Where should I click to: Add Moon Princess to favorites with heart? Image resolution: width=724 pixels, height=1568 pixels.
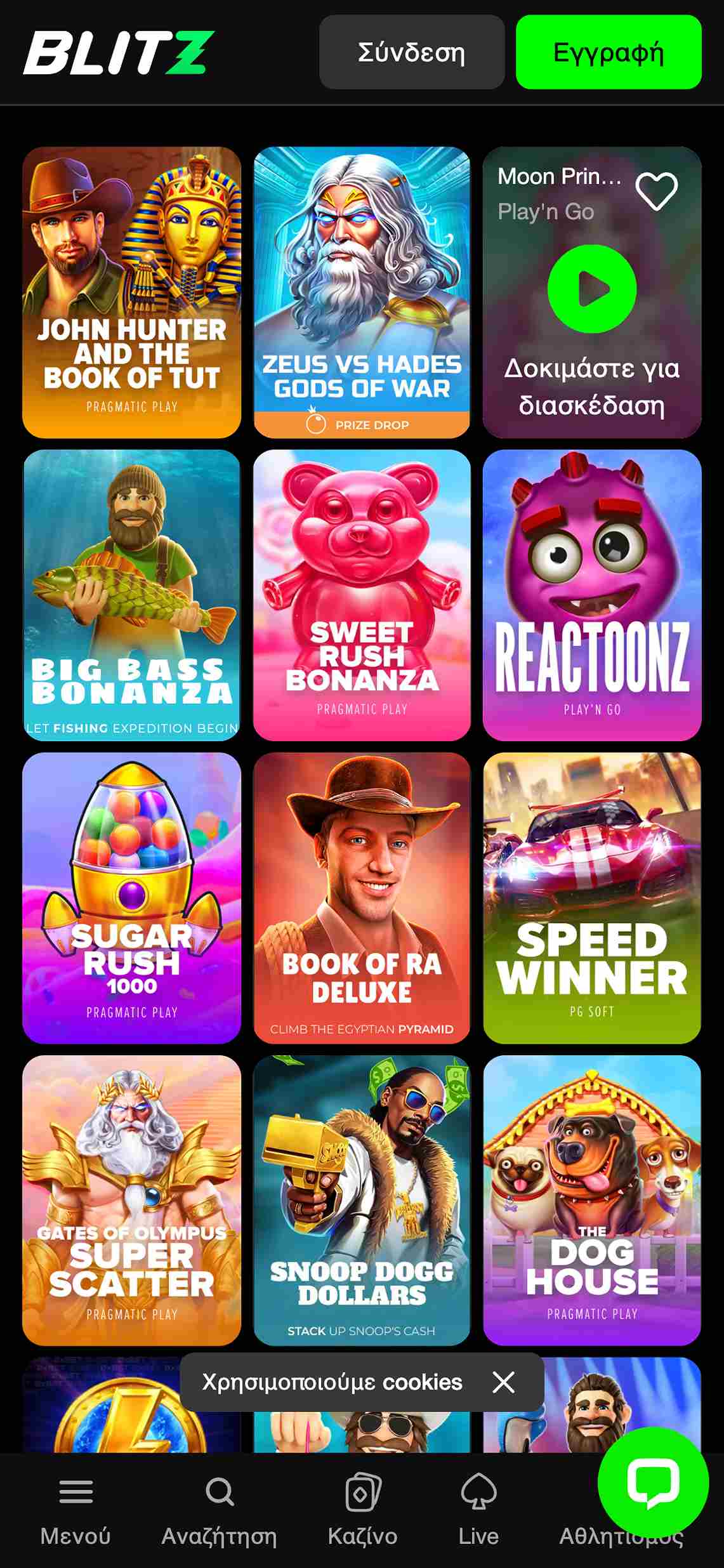(656, 191)
